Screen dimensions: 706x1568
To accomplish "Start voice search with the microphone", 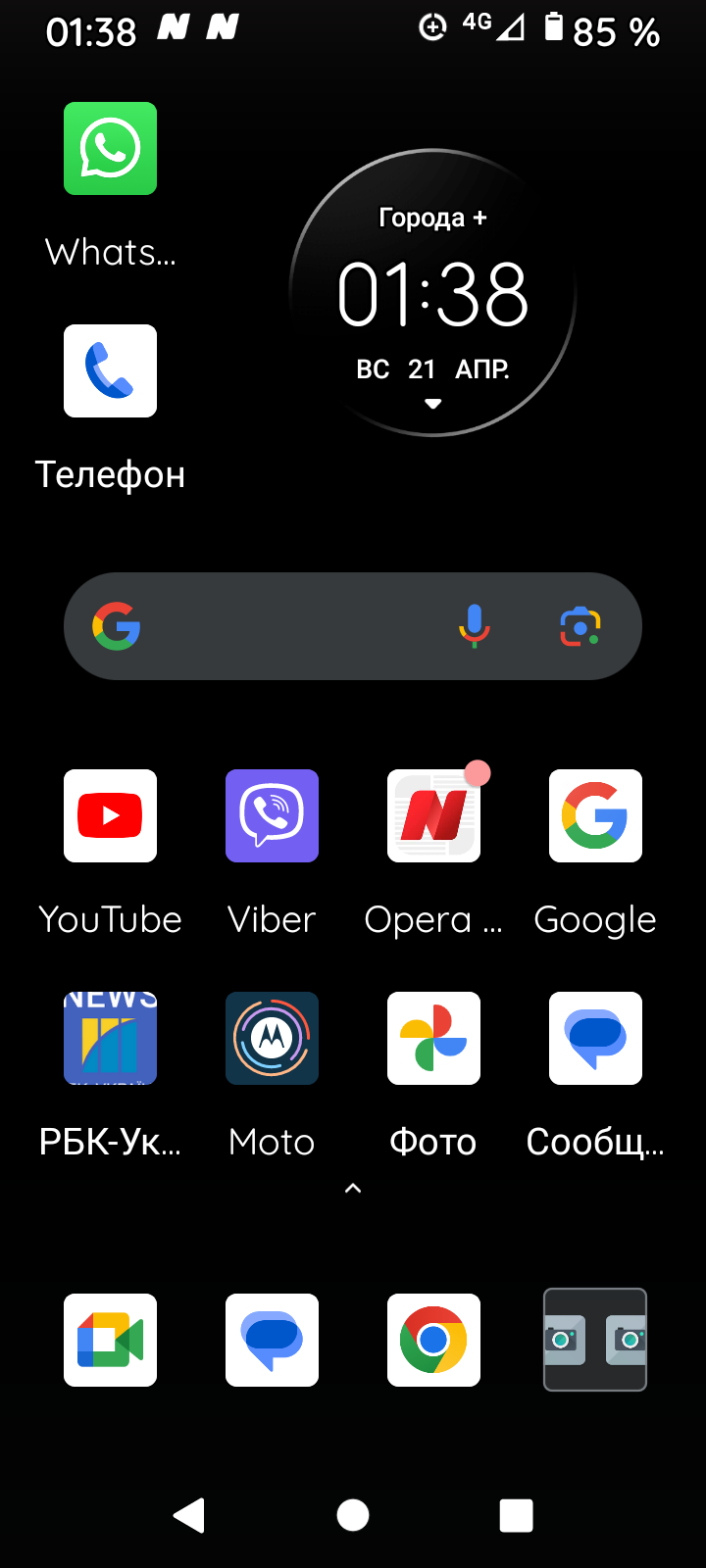I will pyautogui.click(x=474, y=626).
